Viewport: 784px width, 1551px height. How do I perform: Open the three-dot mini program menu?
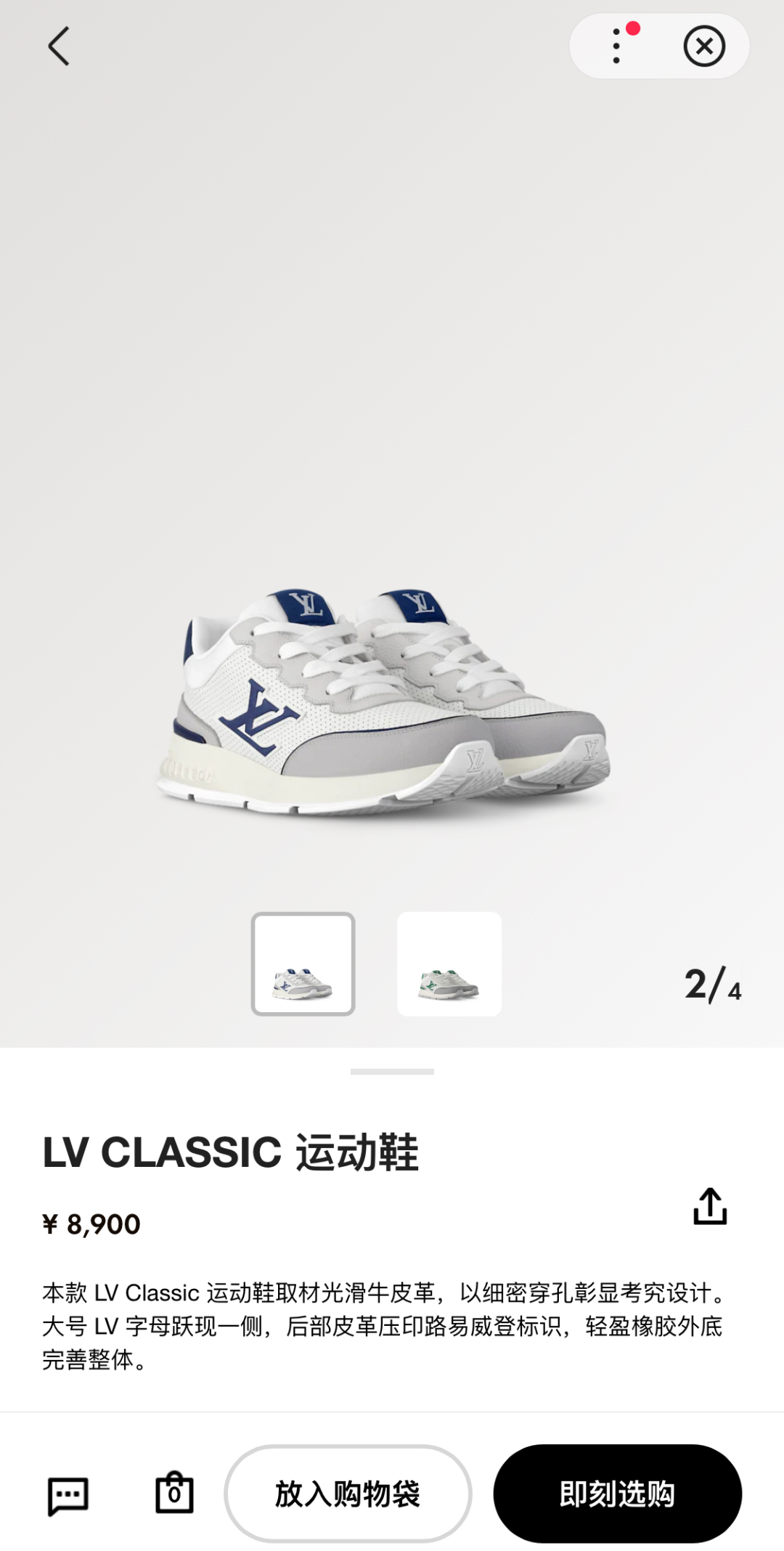point(616,46)
